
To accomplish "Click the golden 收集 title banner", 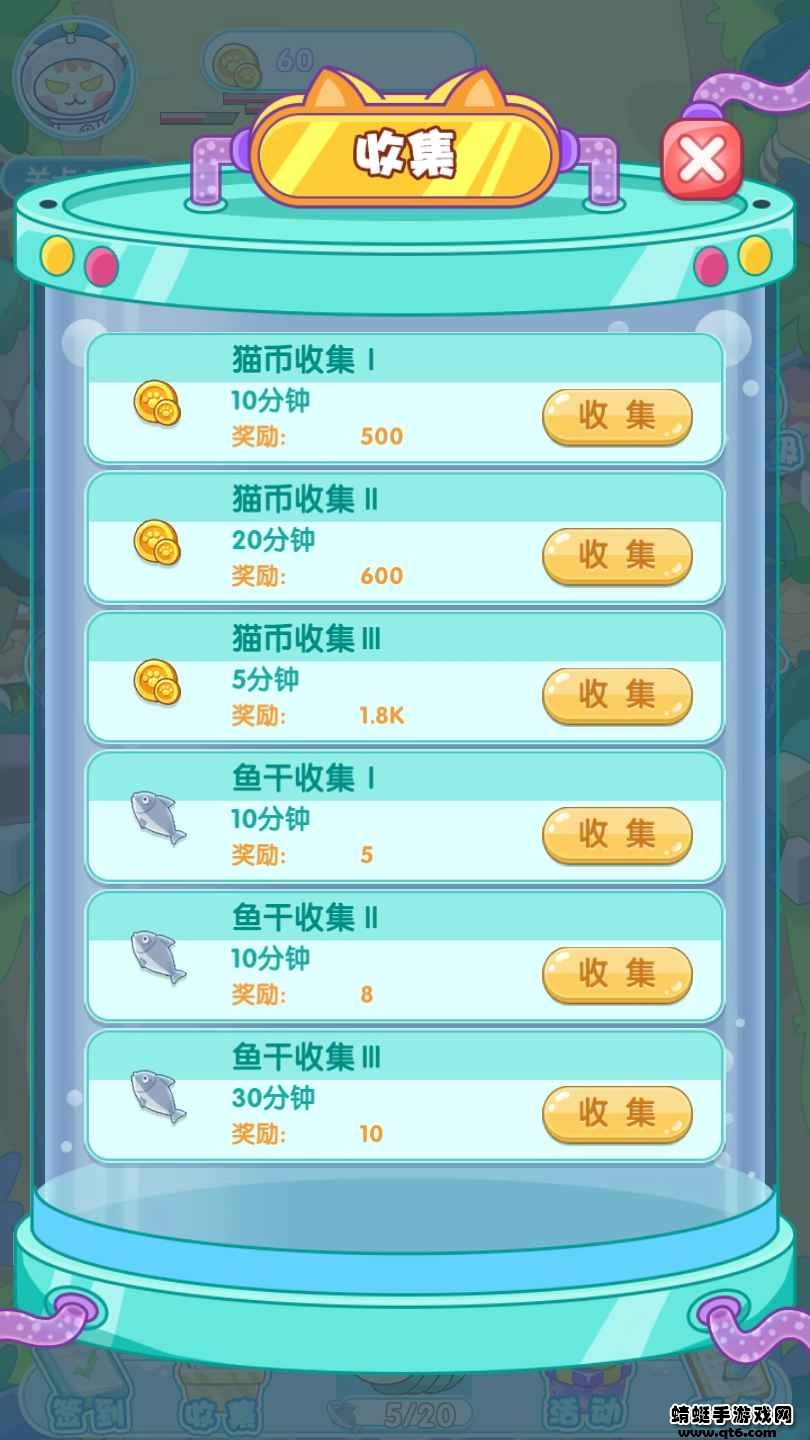I will 405,150.
